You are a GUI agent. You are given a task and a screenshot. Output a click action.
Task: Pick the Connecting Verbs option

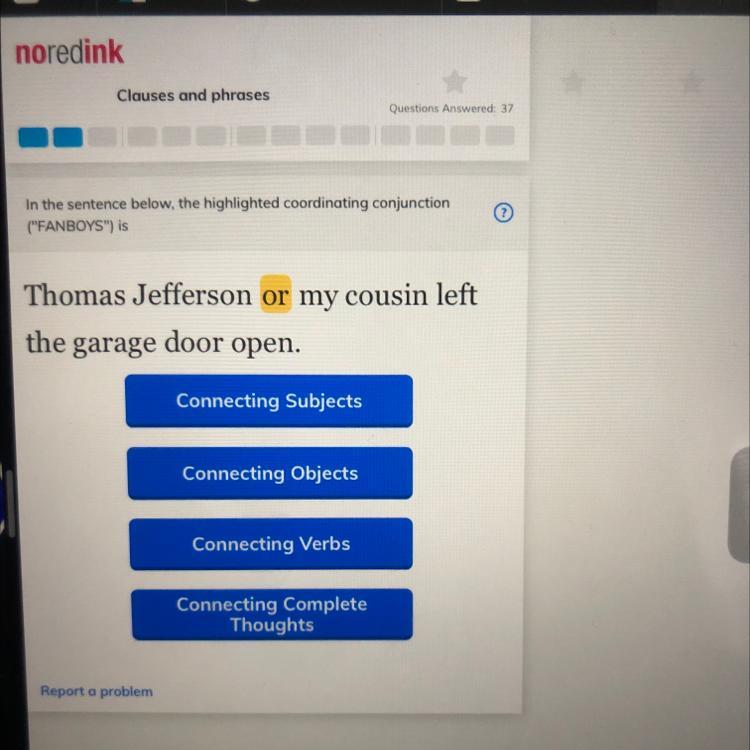pyautogui.click(x=271, y=544)
